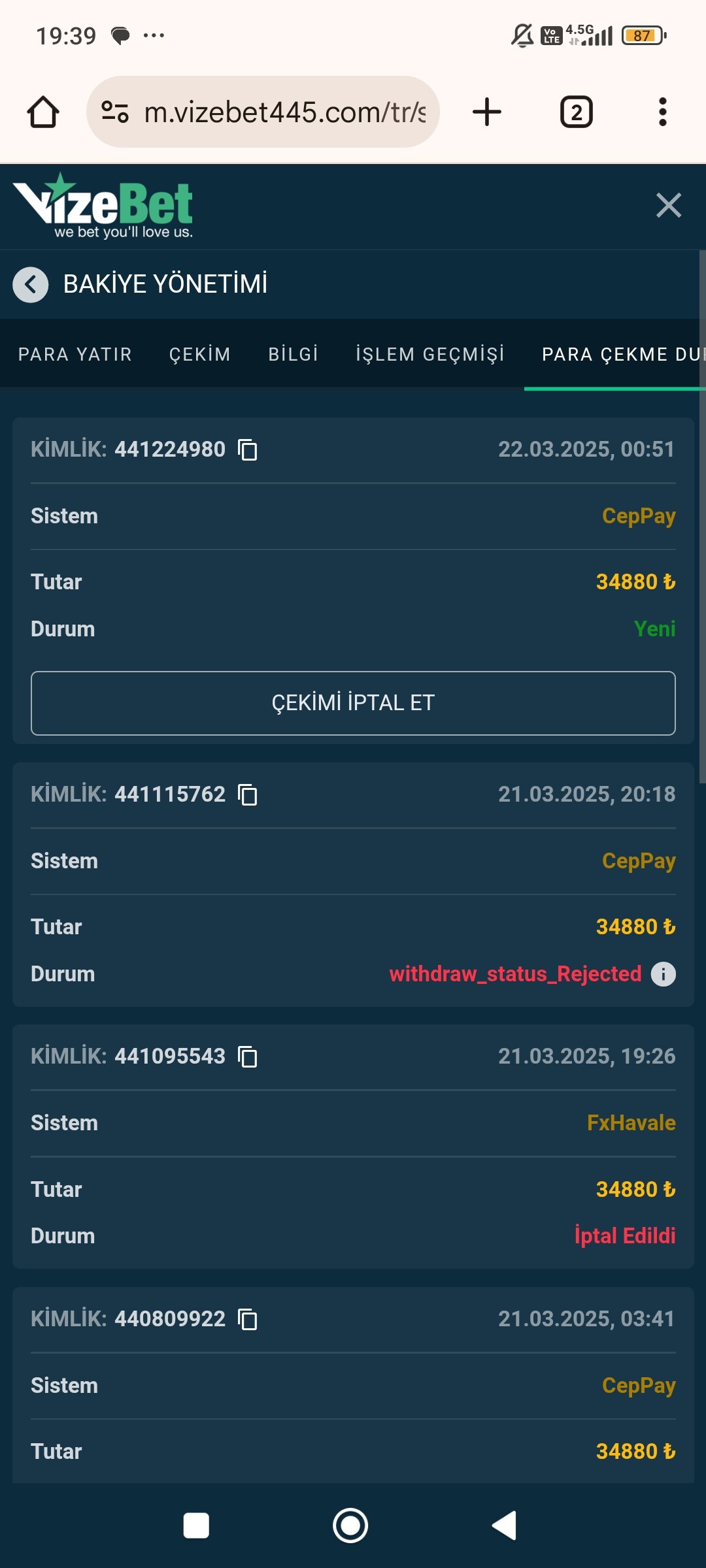
Task: Go back from Bakiye Yönetimi
Action: tap(31, 284)
